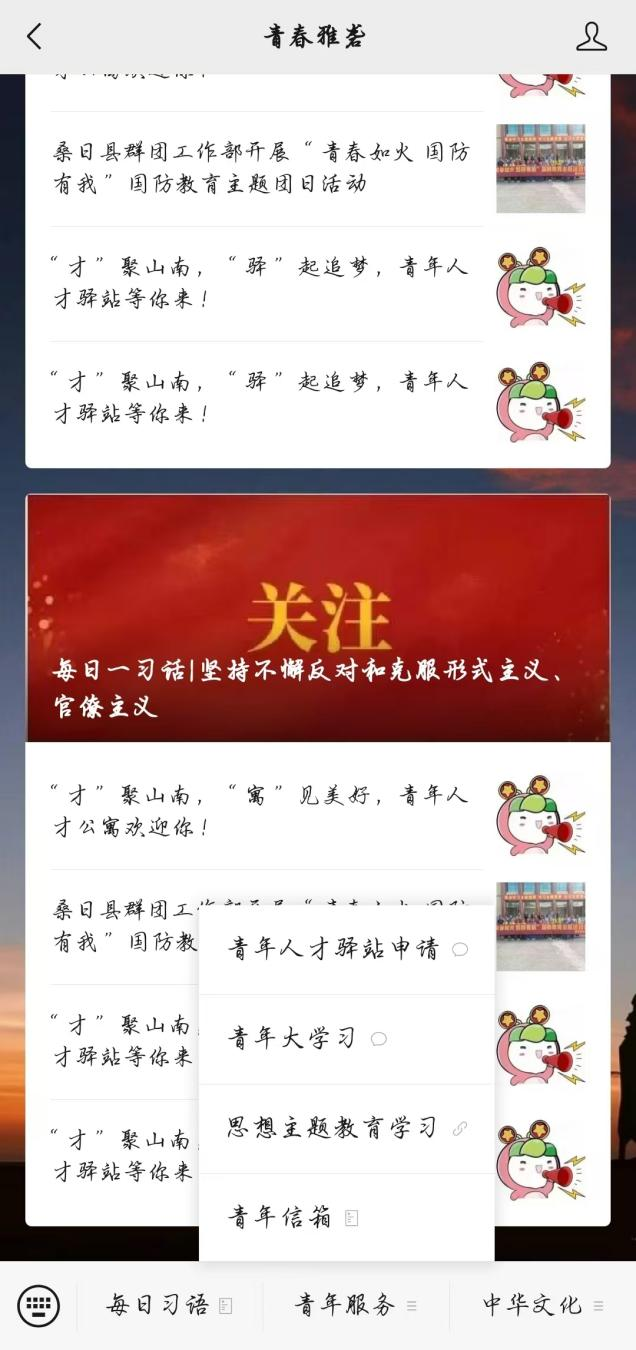Switch to keyboard input mode
The height and width of the screenshot is (1350, 636).
pos(39,1305)
